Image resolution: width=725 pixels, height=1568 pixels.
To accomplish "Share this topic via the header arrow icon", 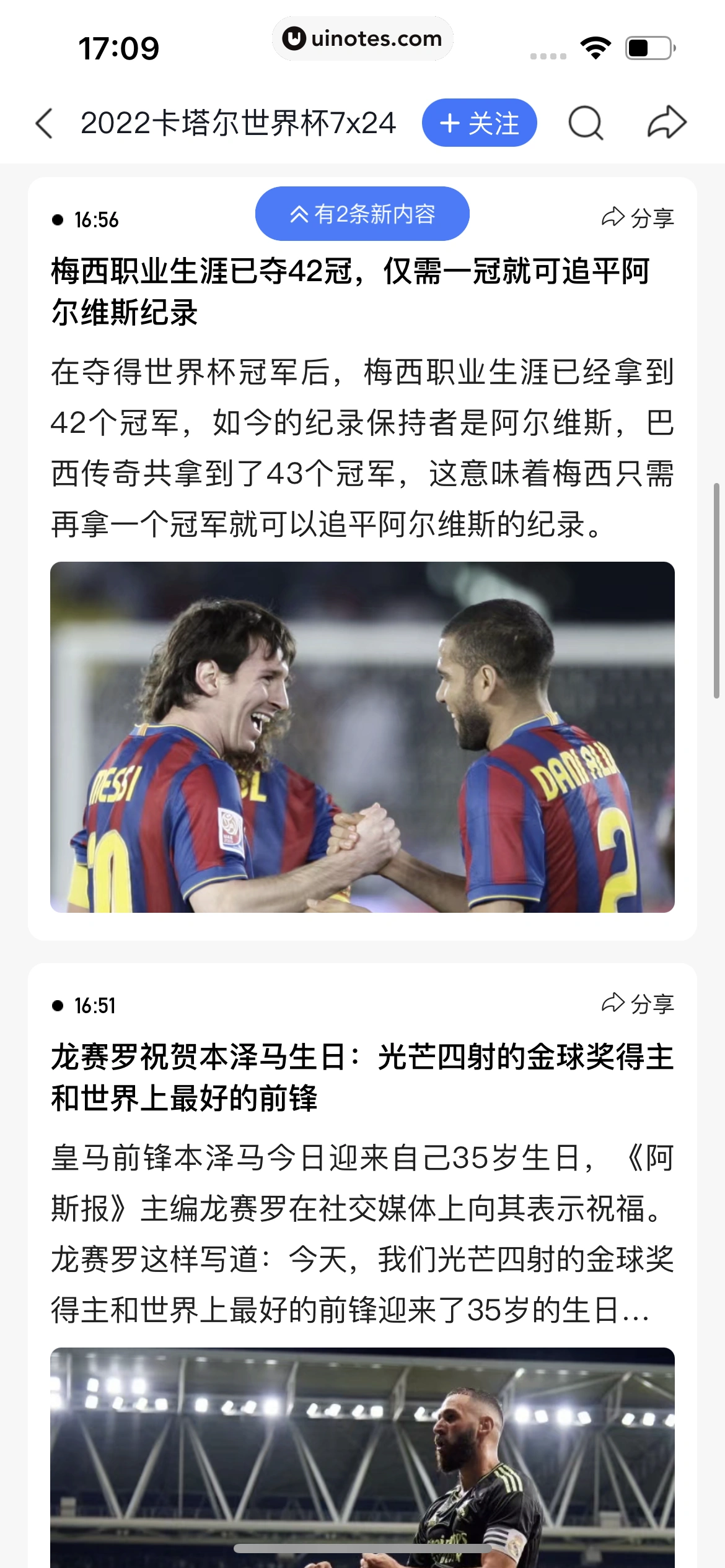I will click(x=667, y=123).
